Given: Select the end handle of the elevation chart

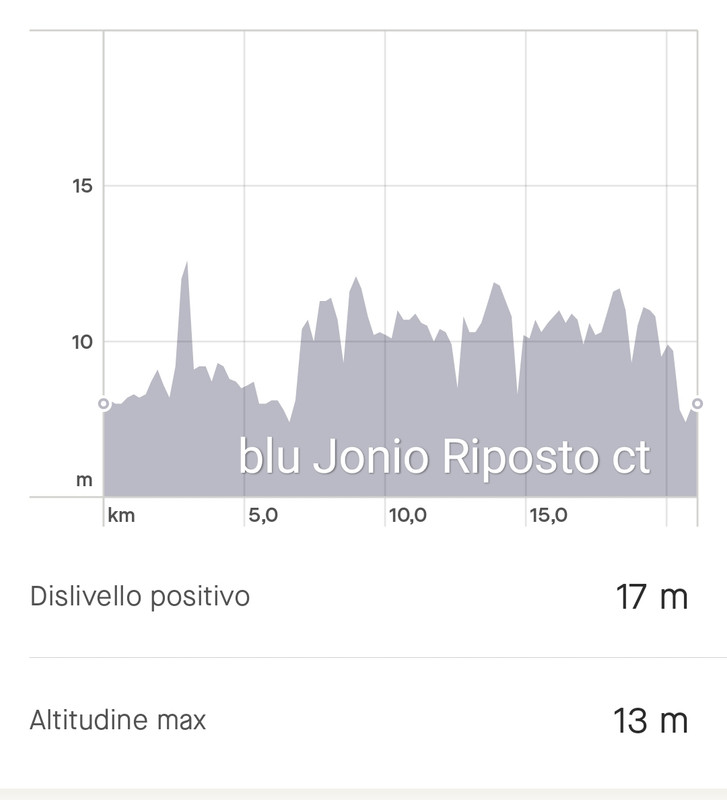Looking at the screenshot, I should pyautogui.click(x=697, y=404).
